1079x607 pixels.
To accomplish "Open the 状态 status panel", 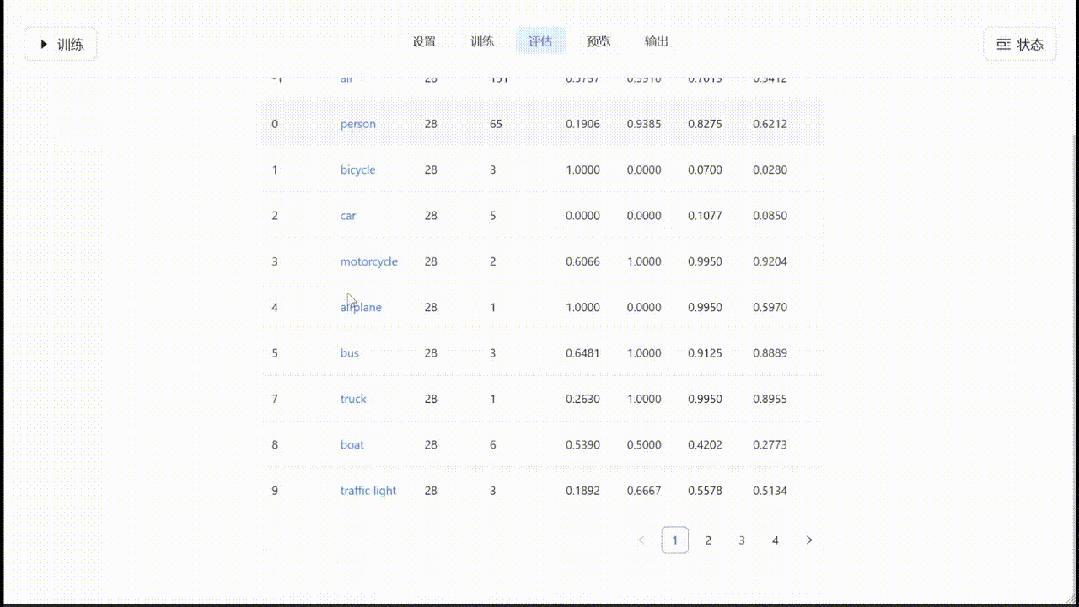I will click(1020, 44).
